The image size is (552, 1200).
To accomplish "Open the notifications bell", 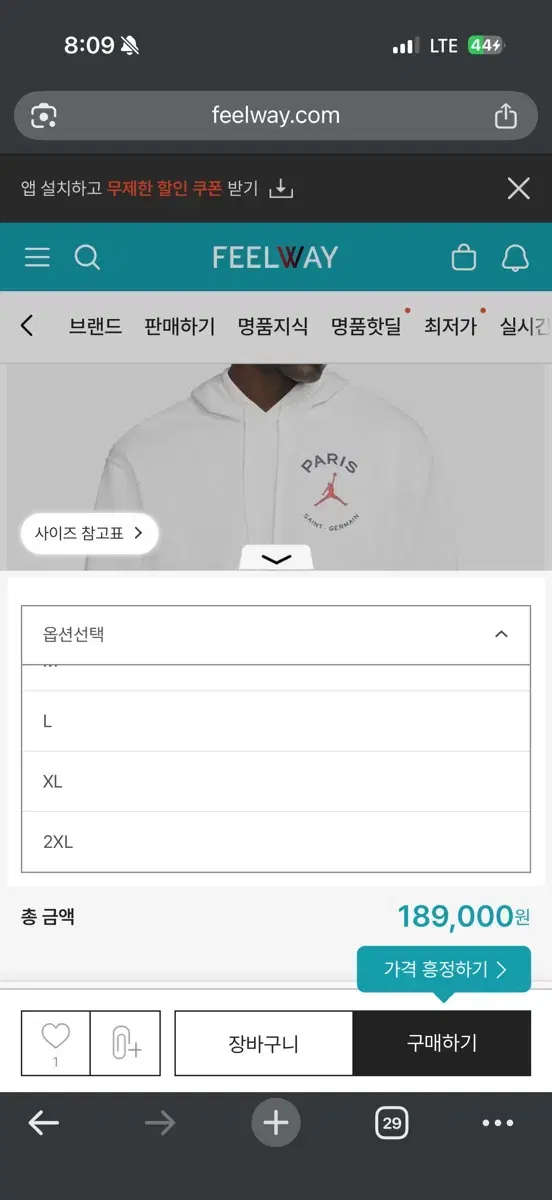I will (x=515, y=257).
